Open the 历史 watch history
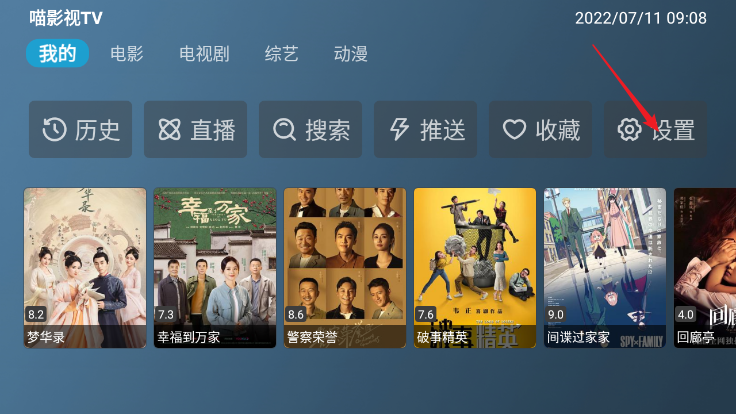Viewport: 736px width, 414px height. click(81, 130)
